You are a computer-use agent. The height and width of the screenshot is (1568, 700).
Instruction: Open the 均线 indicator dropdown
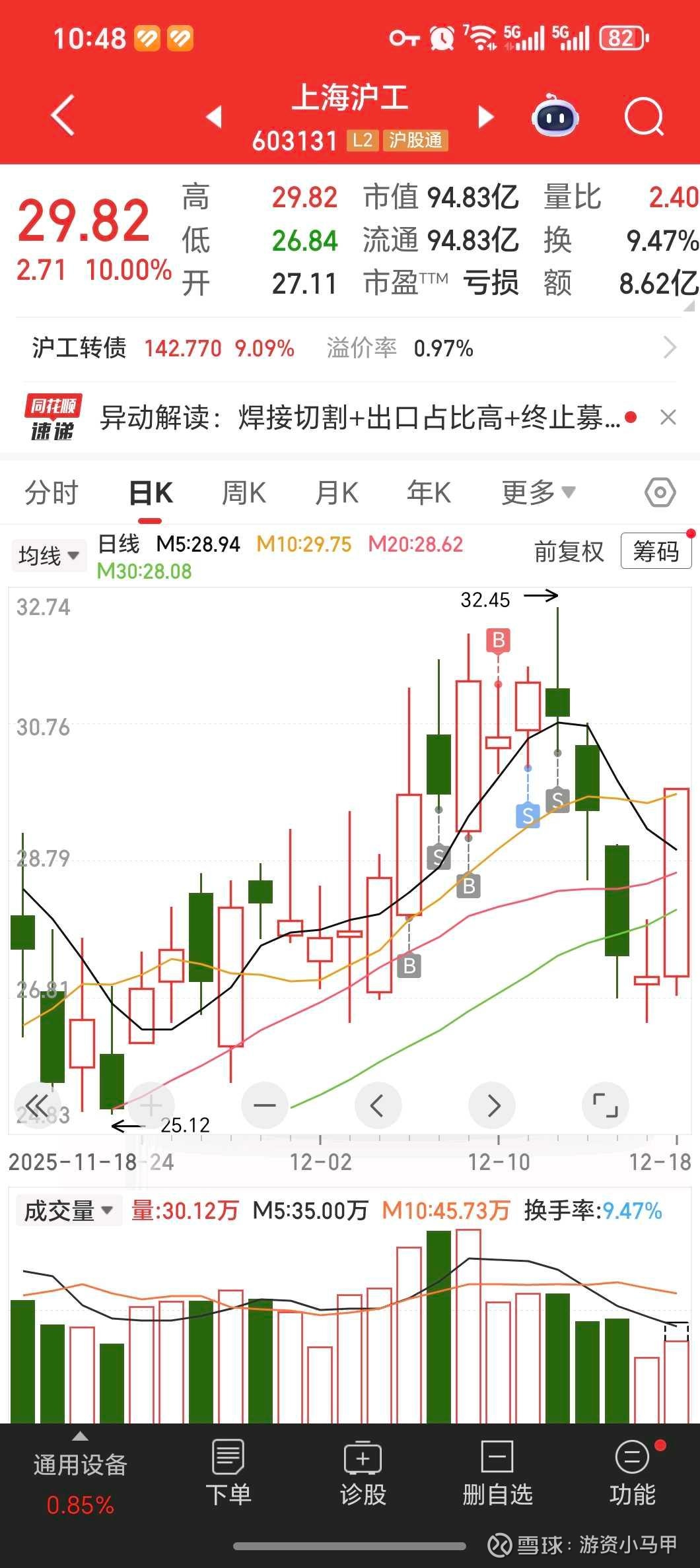(x=49, y=556)
